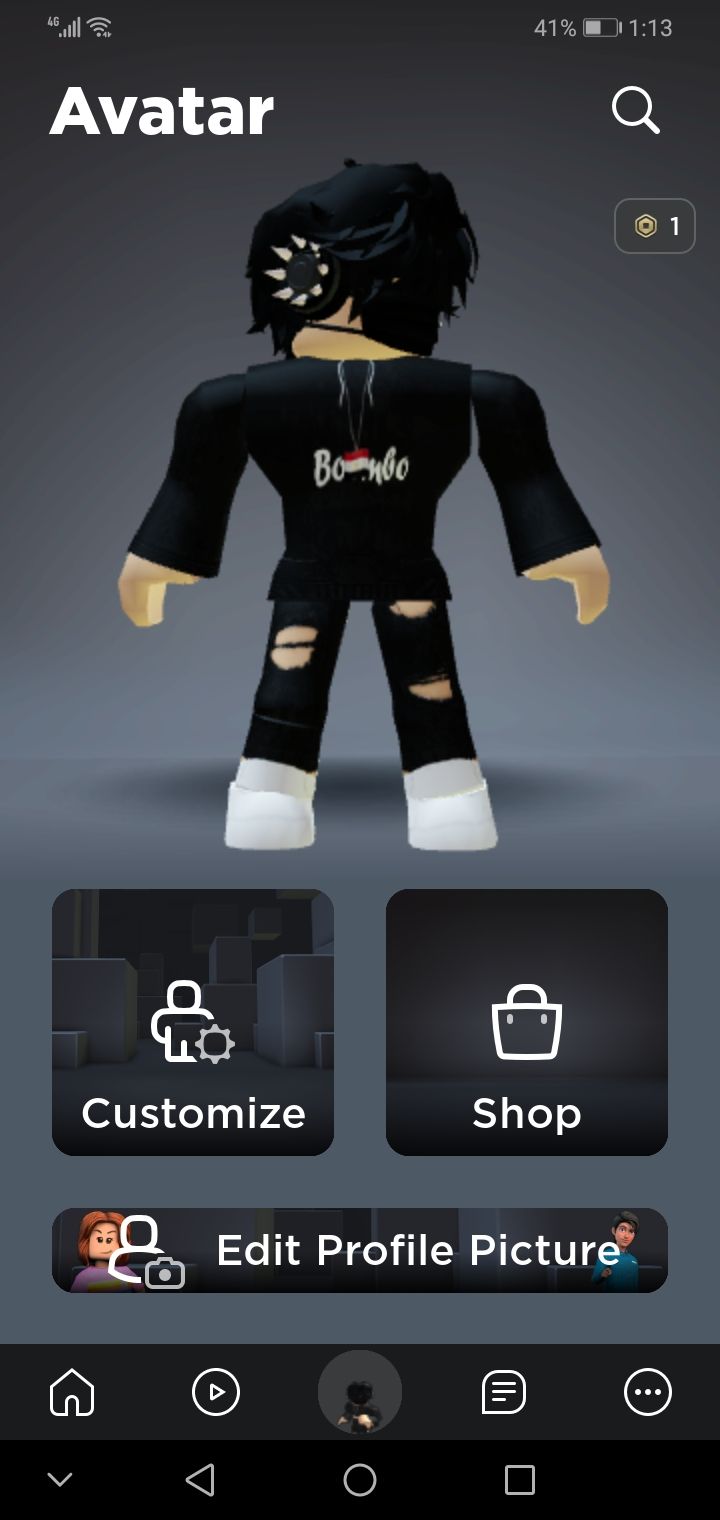Tap the system back button

(x=200, y=1480)
